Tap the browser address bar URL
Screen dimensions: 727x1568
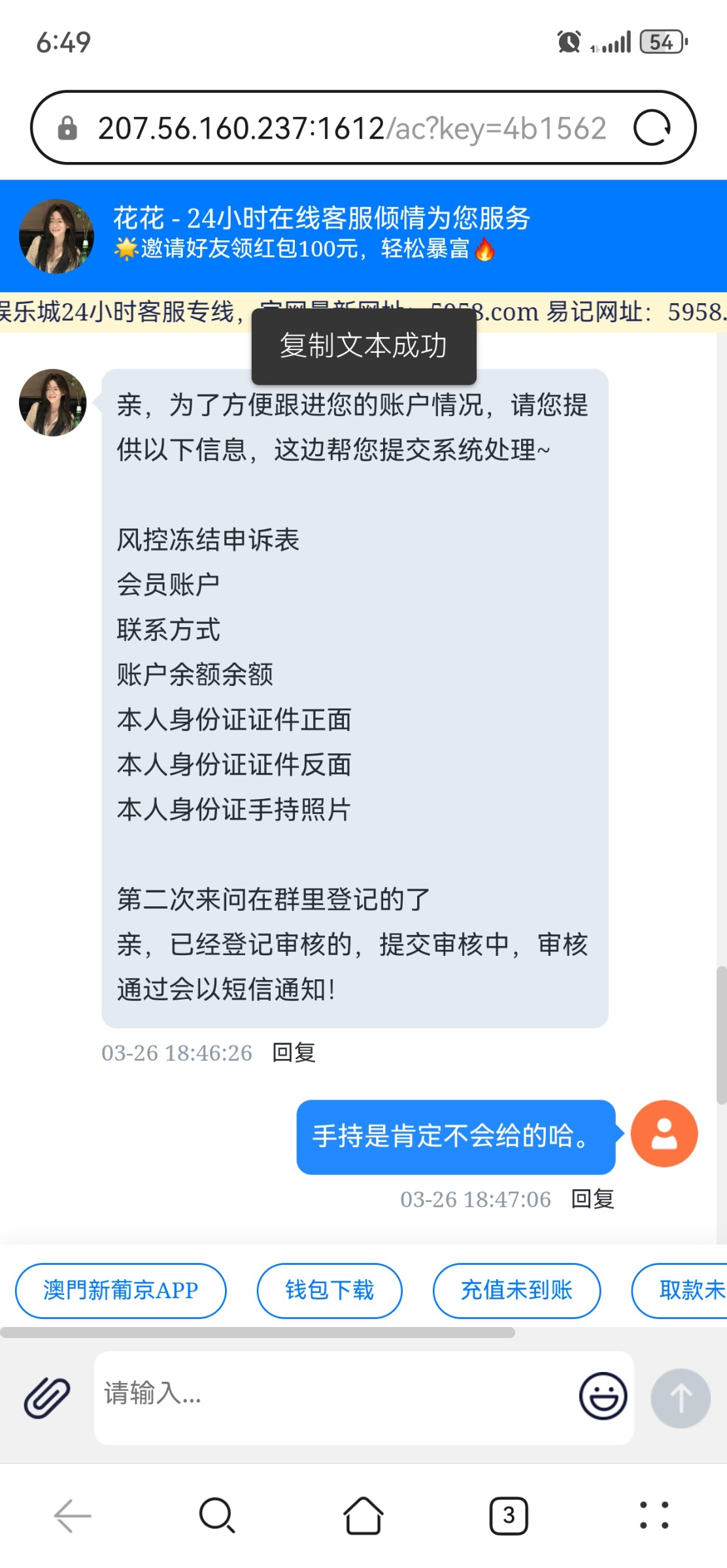(352, 128)
